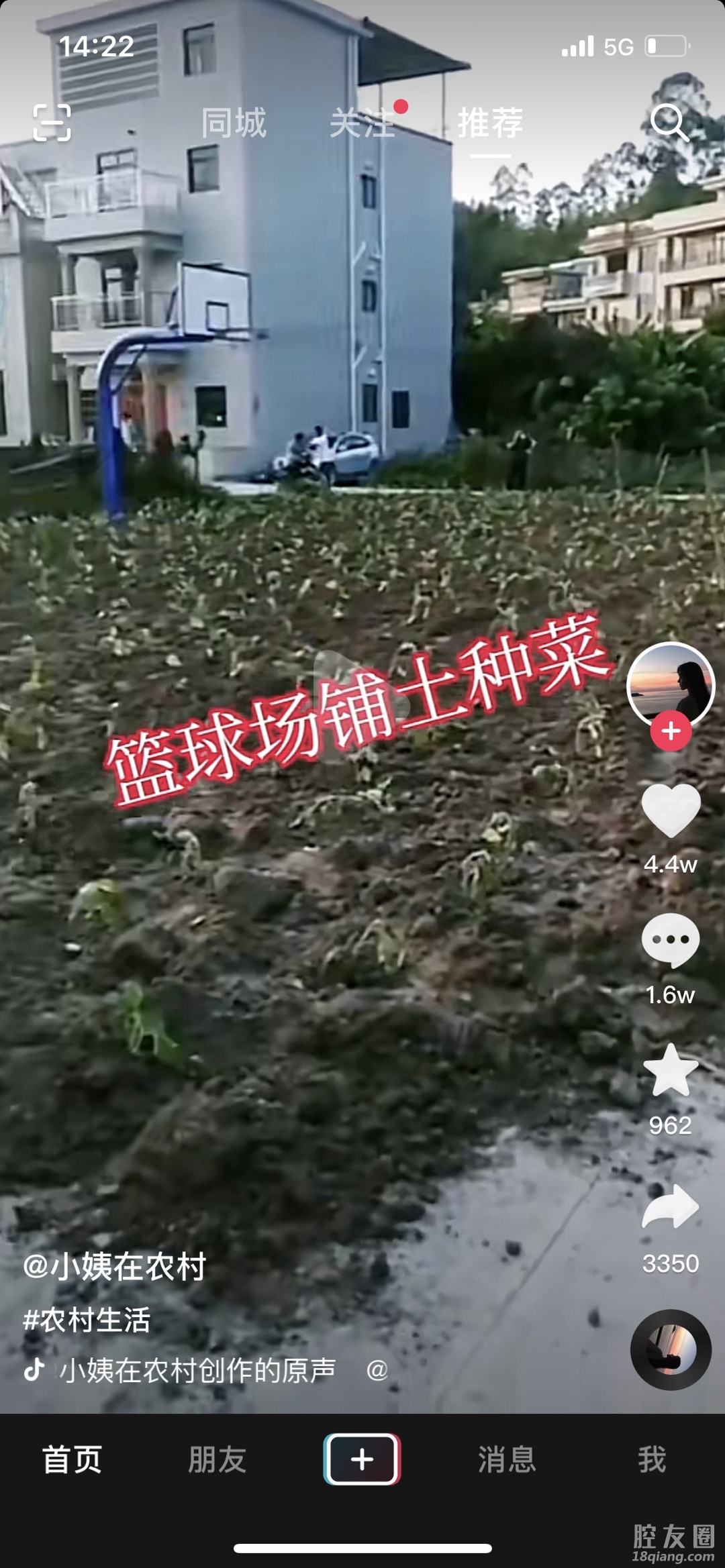
Task: Open the search magnifier
Action: (x=669, y=123)
